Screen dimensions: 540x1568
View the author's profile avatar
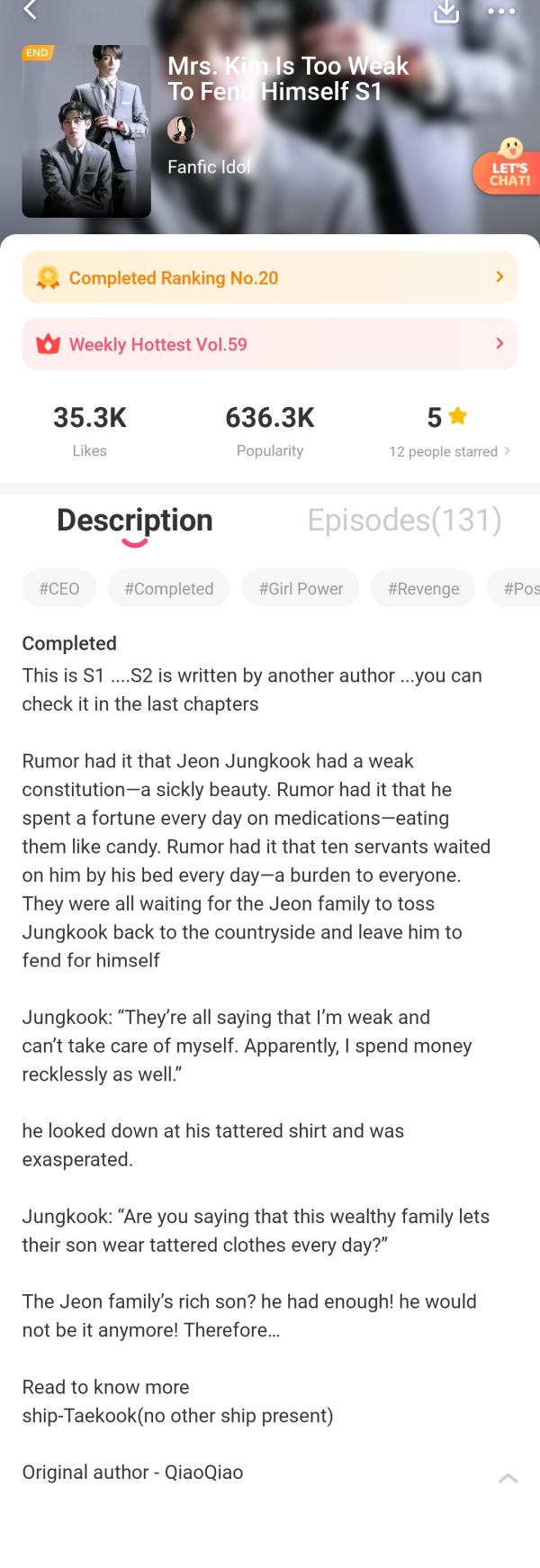click(x=181, y=131)
